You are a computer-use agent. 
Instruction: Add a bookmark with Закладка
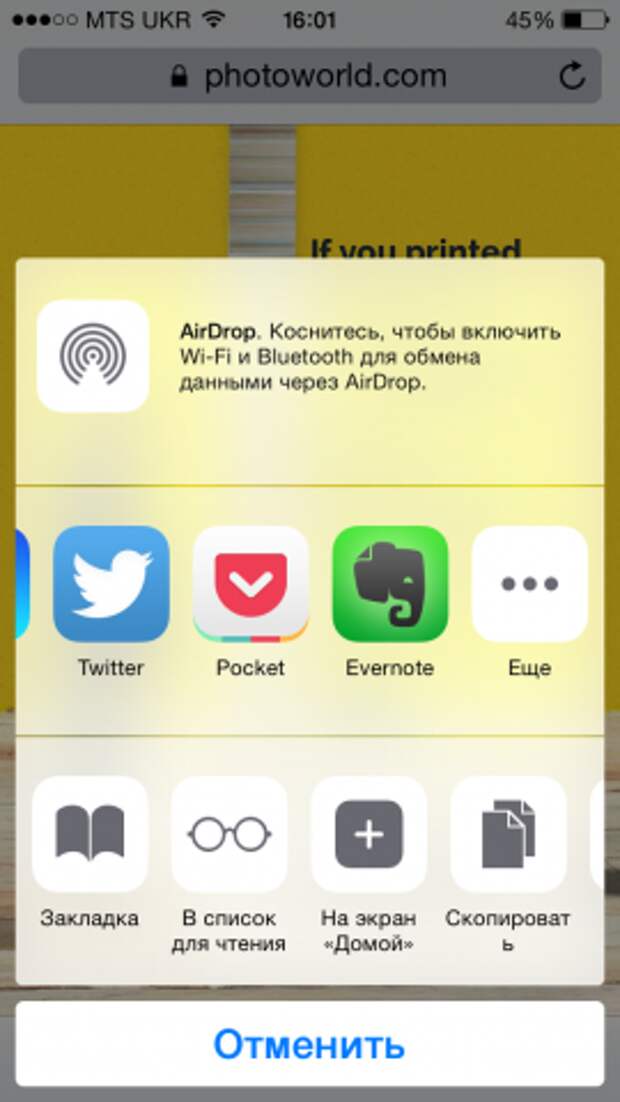pos(90,834)
